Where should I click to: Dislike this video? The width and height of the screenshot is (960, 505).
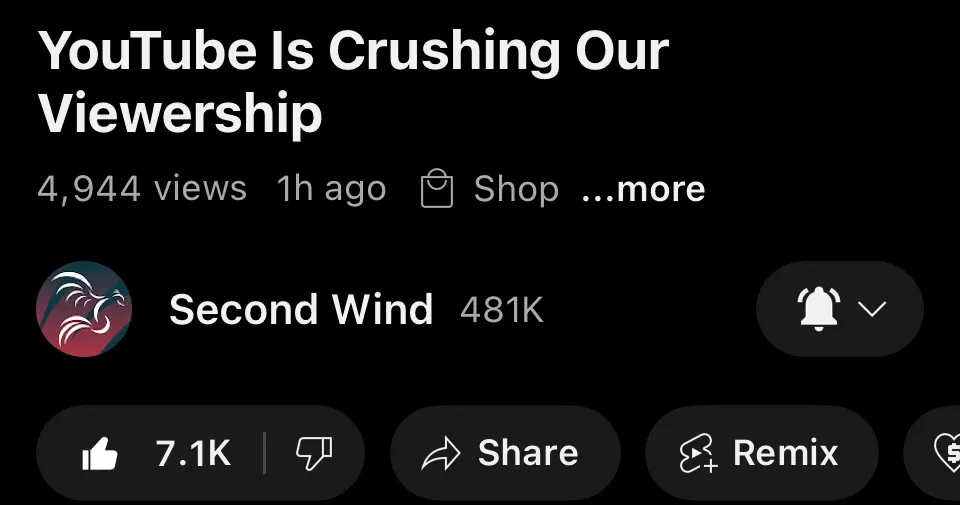click(312, 453)
